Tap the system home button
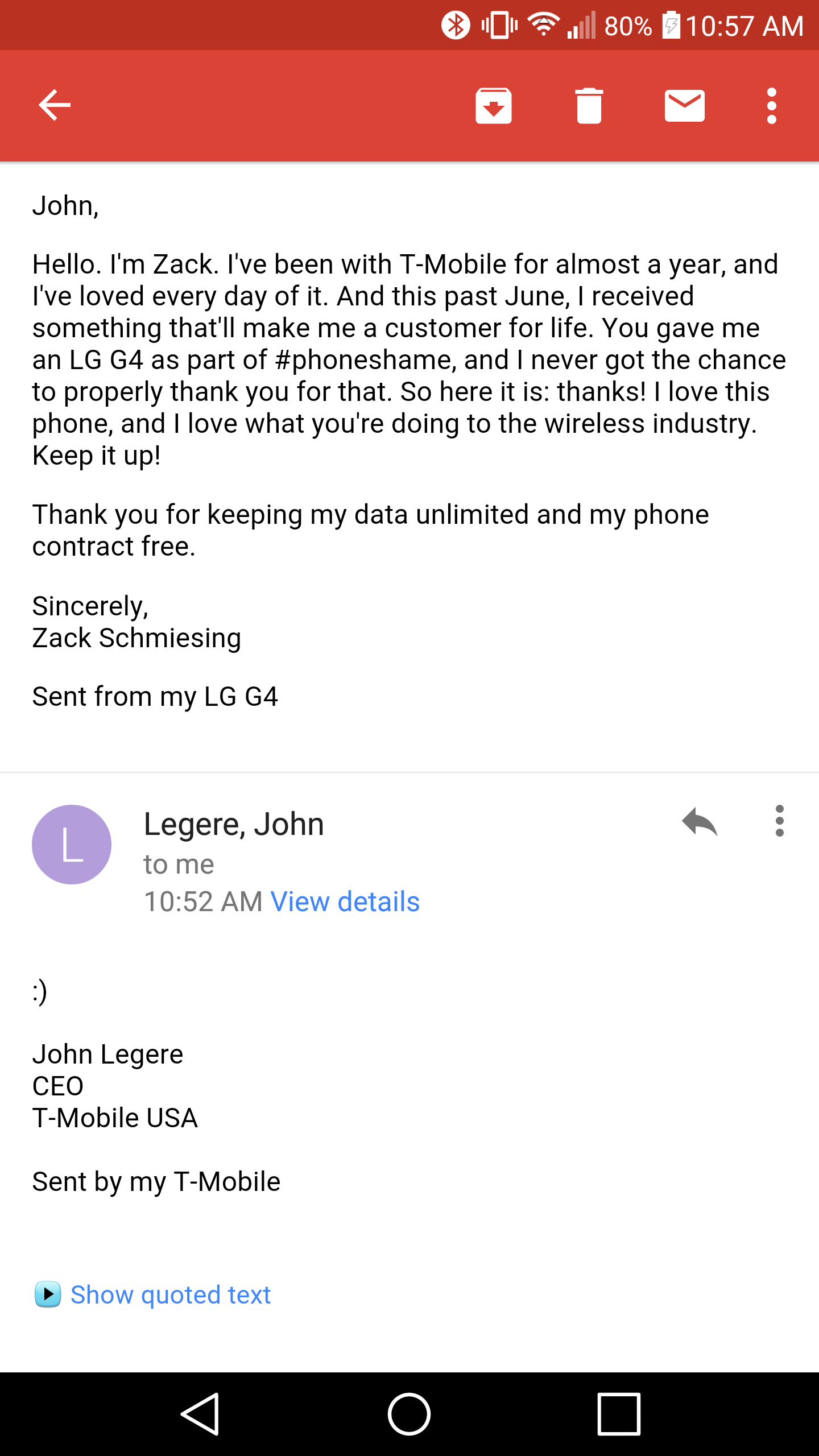 click(409, 1414)
